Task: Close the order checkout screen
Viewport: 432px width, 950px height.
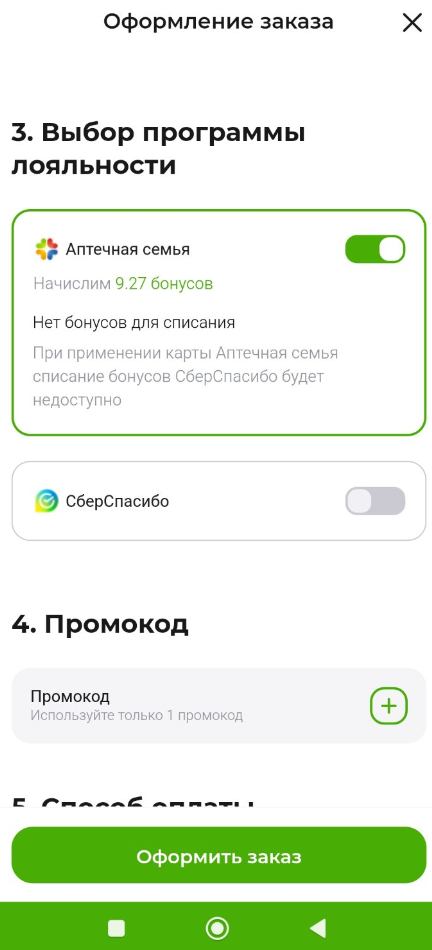Action: 412,23
